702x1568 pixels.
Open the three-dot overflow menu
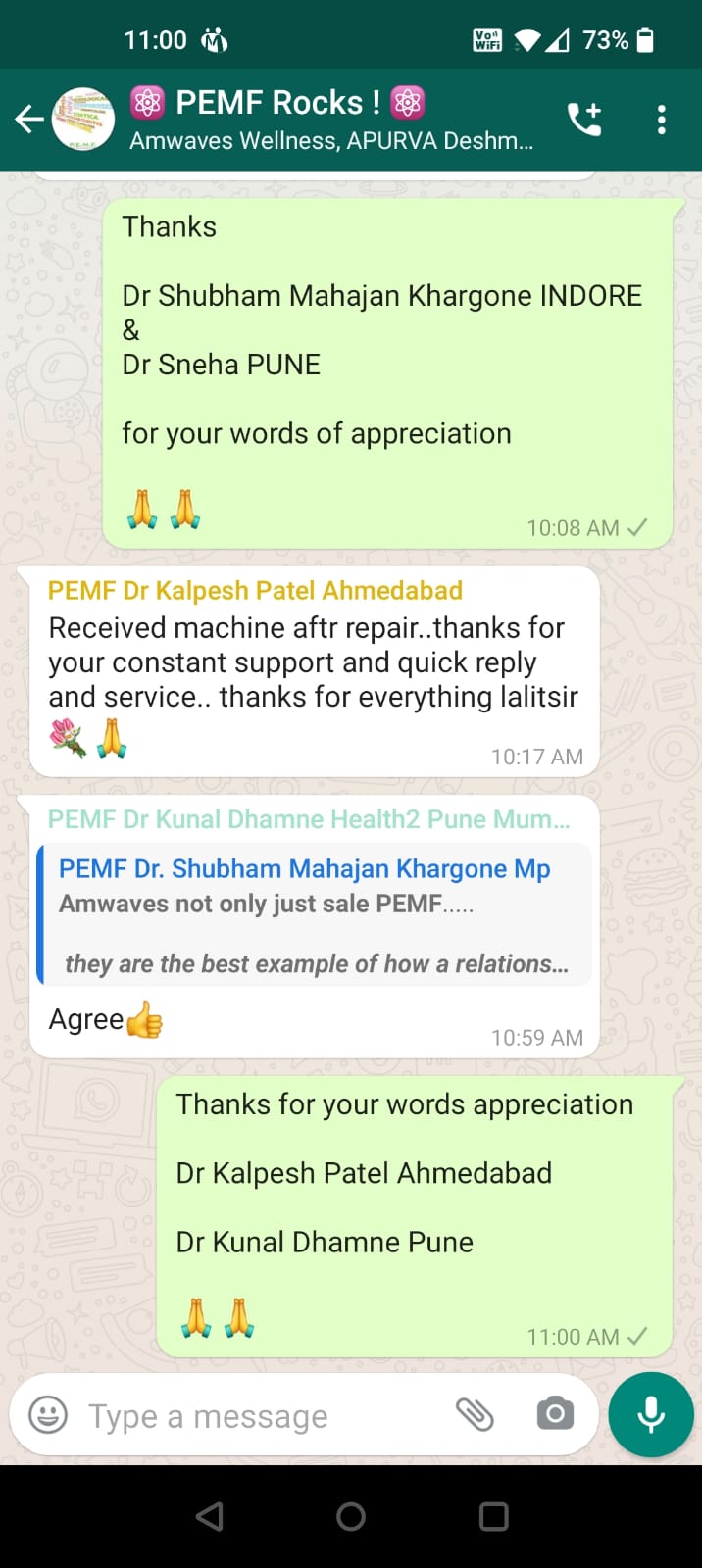662,120
